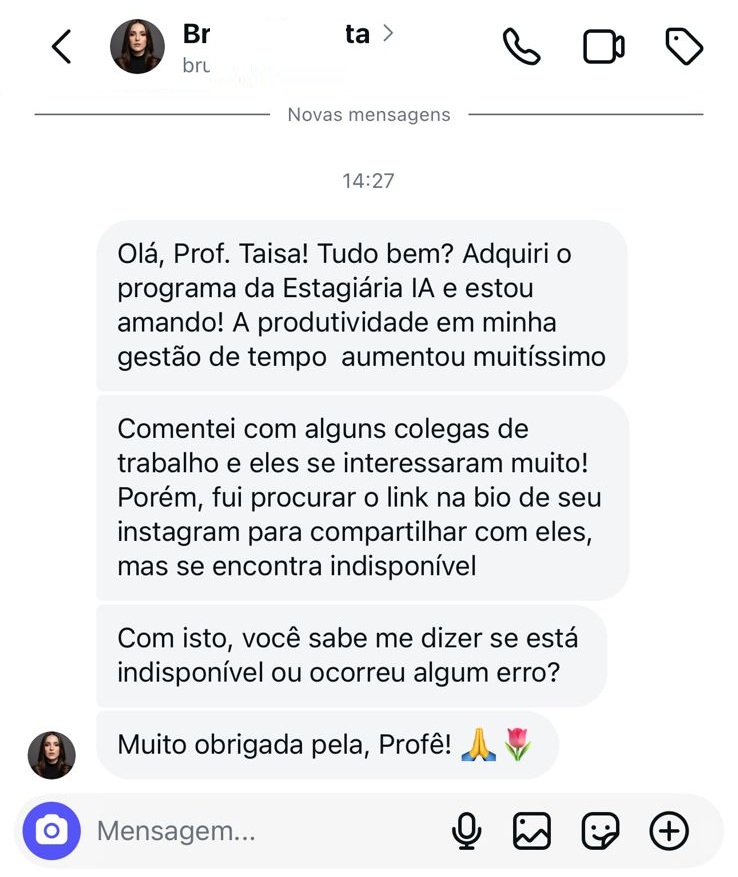Open the sticker picker

600,831
